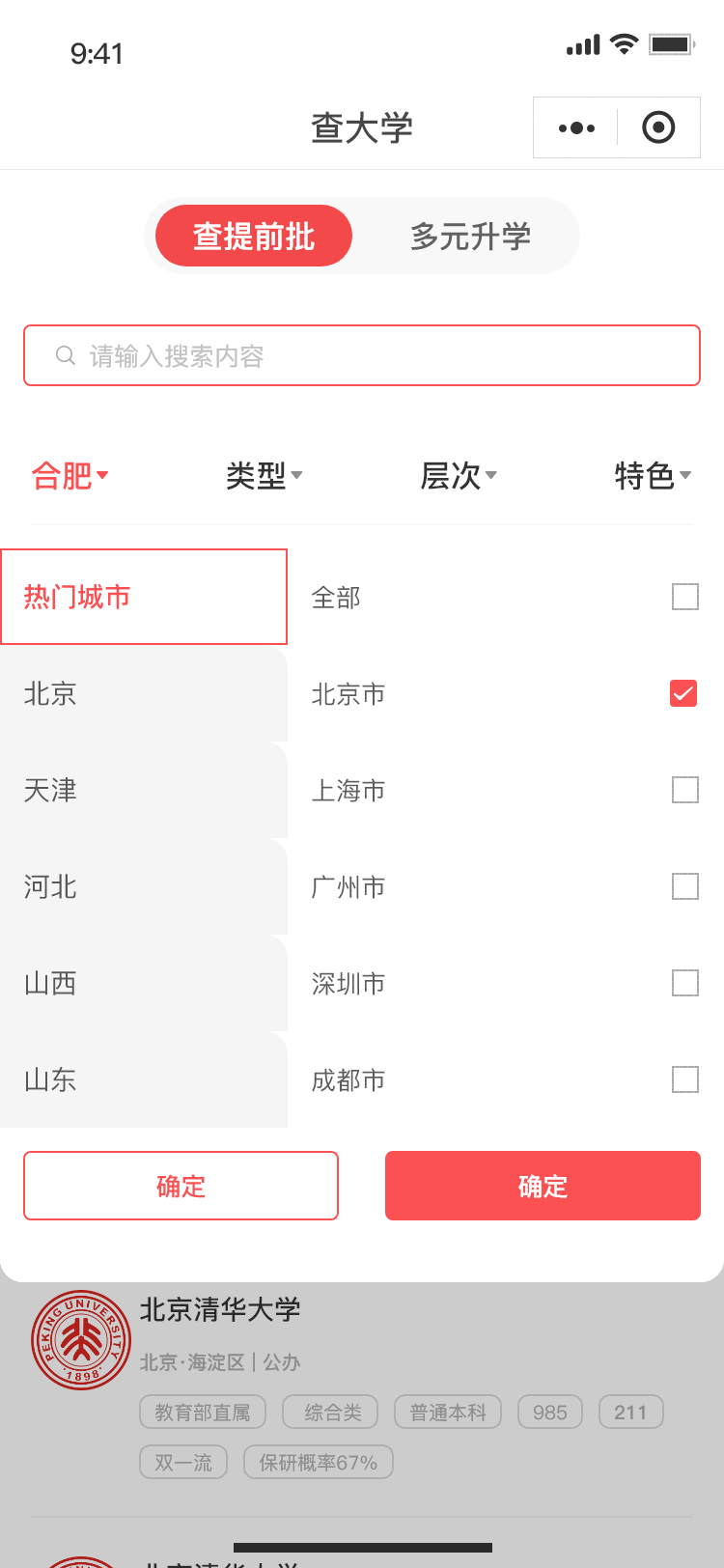This screenshot has width=724, height=1568.
Task: Switch to the 多元升学 tab
Action: 470,237
